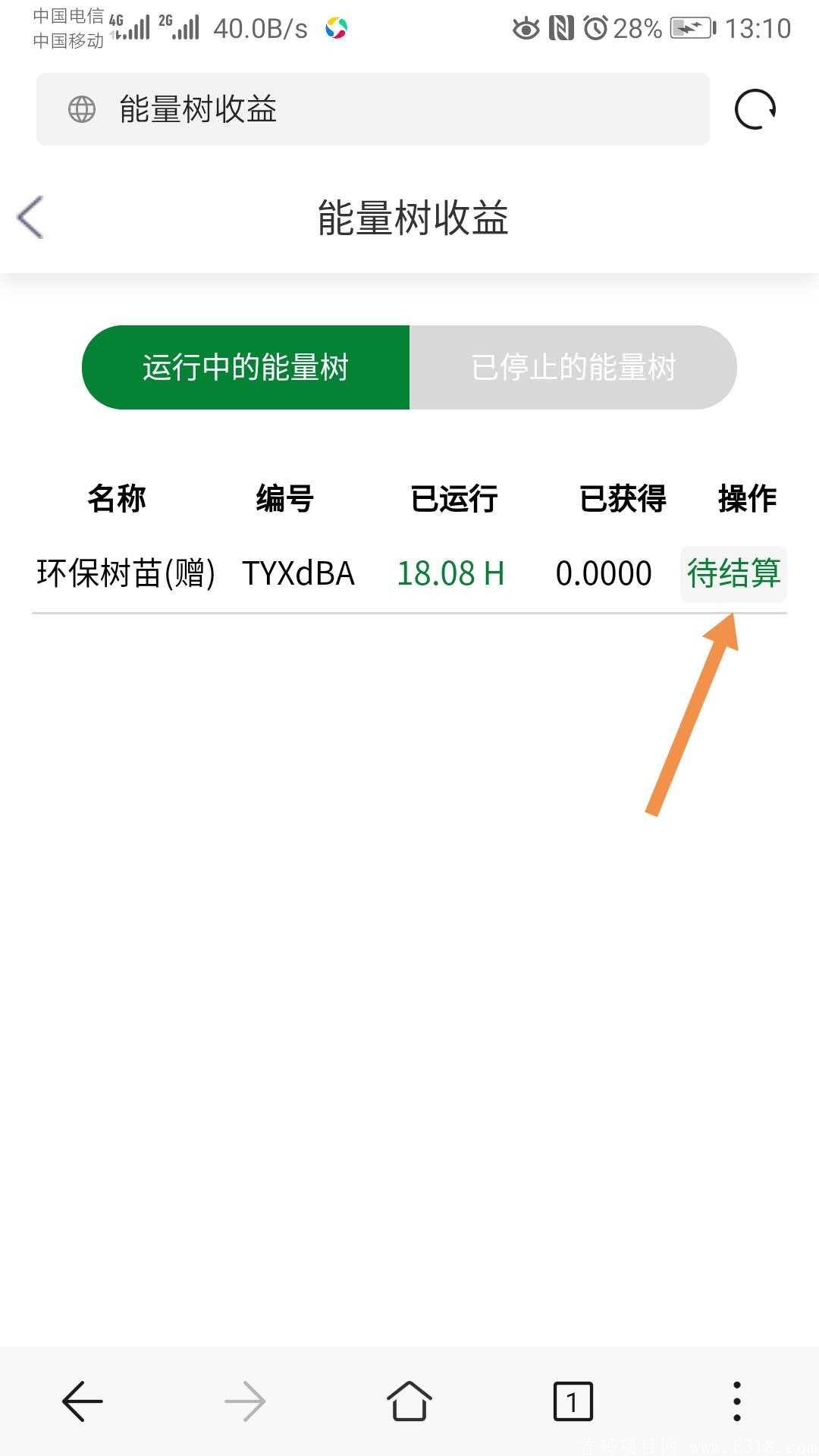Go back from 能量树收益 page
The width and height of the screenshot is (819, 1456).
click(x=30, y=218)
